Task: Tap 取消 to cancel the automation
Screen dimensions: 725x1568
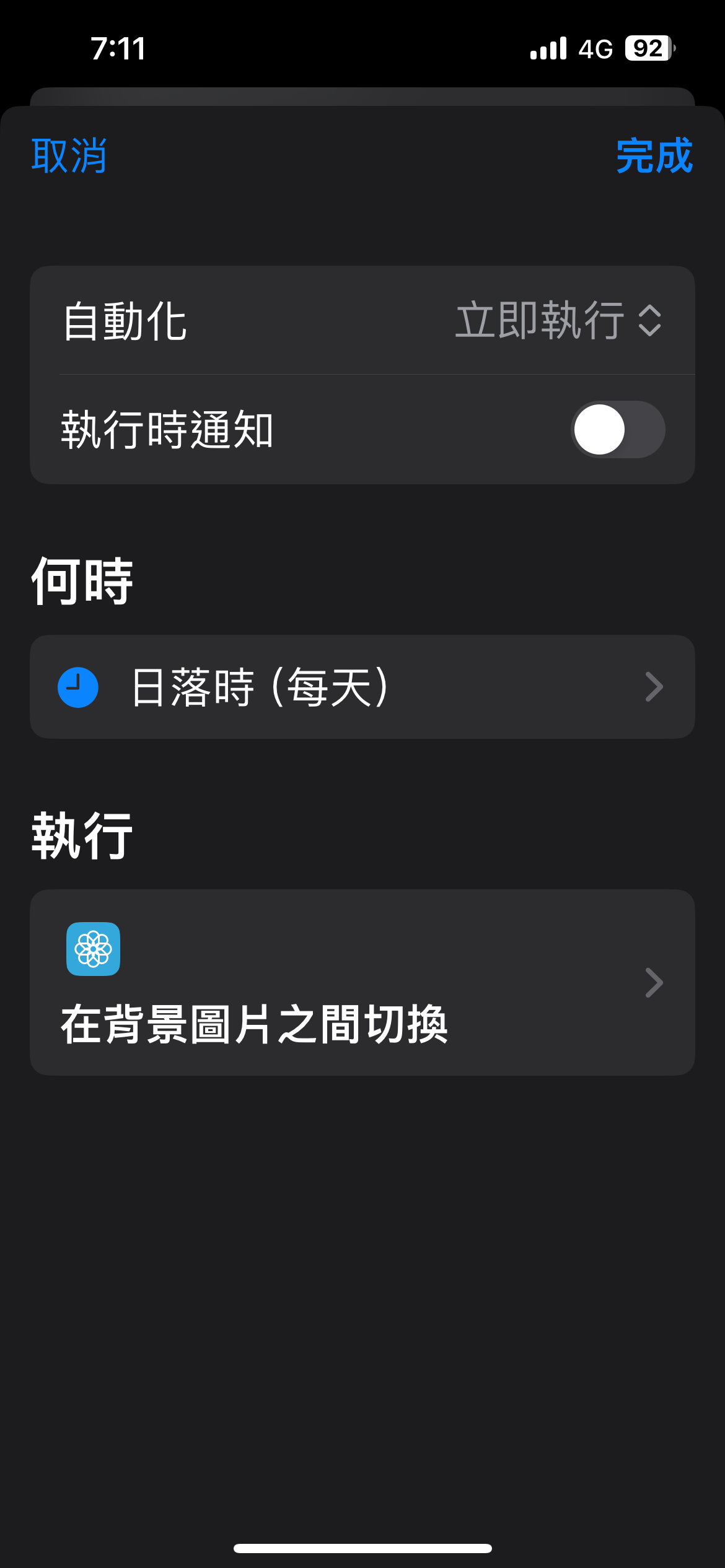Action: pos(69,155)
